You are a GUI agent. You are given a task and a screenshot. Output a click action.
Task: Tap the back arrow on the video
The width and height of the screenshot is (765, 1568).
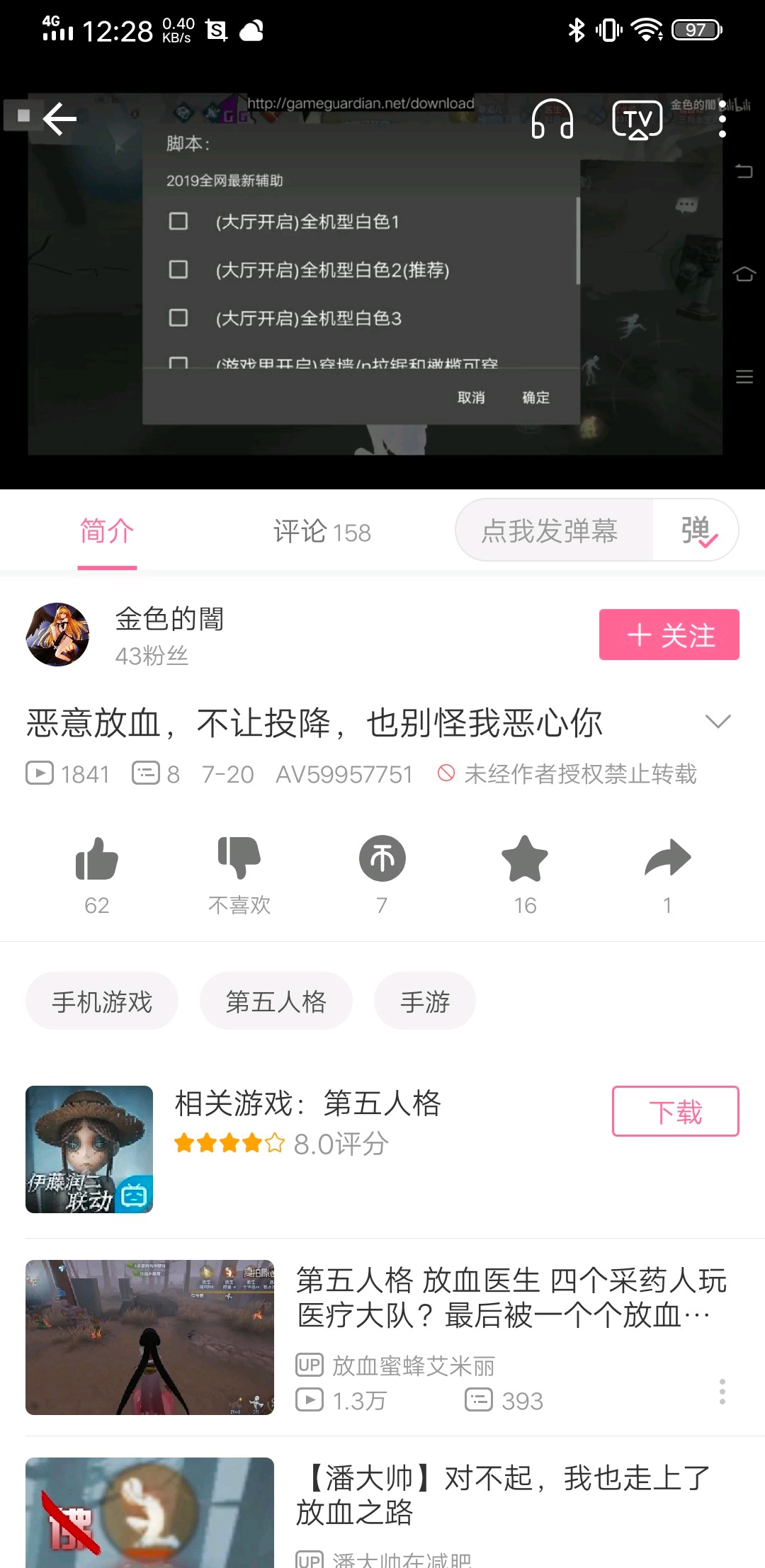[59, 118]
